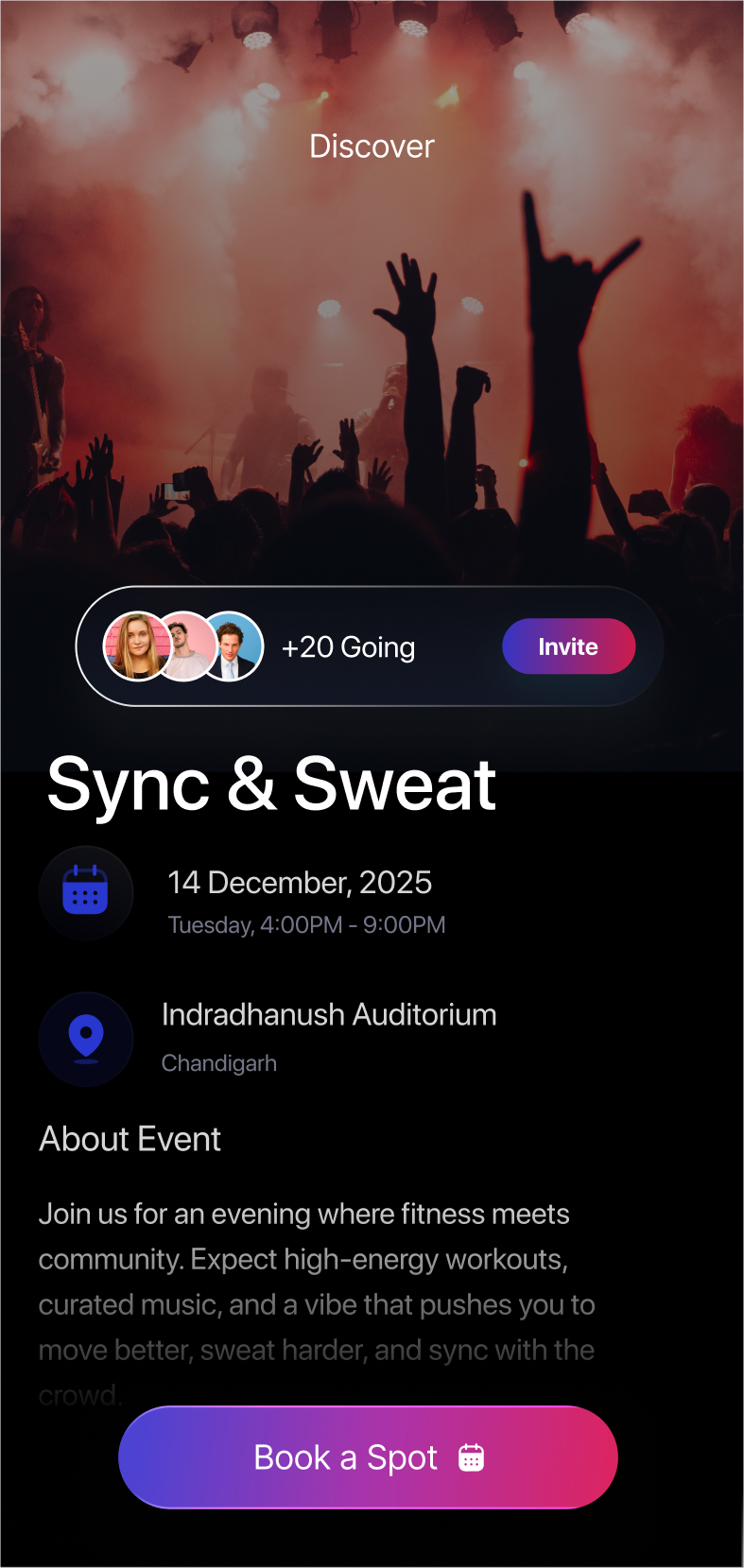The image size is (744, 1568).
Task: Tap the 14 December, 2025 date text
Action: point(300,882)
